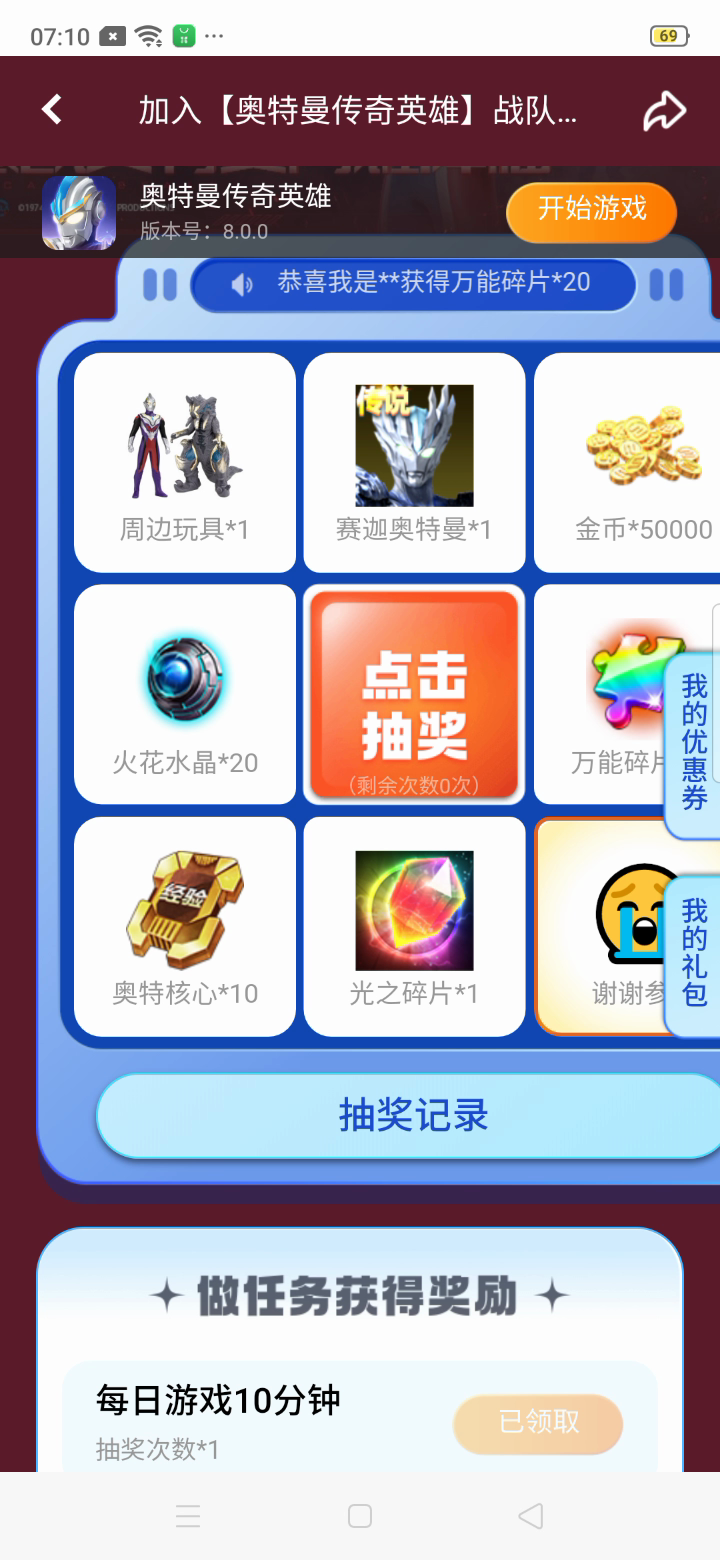
Task: Open the 奥特曼传奇英雄 game icon
Action: pos(78,212)
